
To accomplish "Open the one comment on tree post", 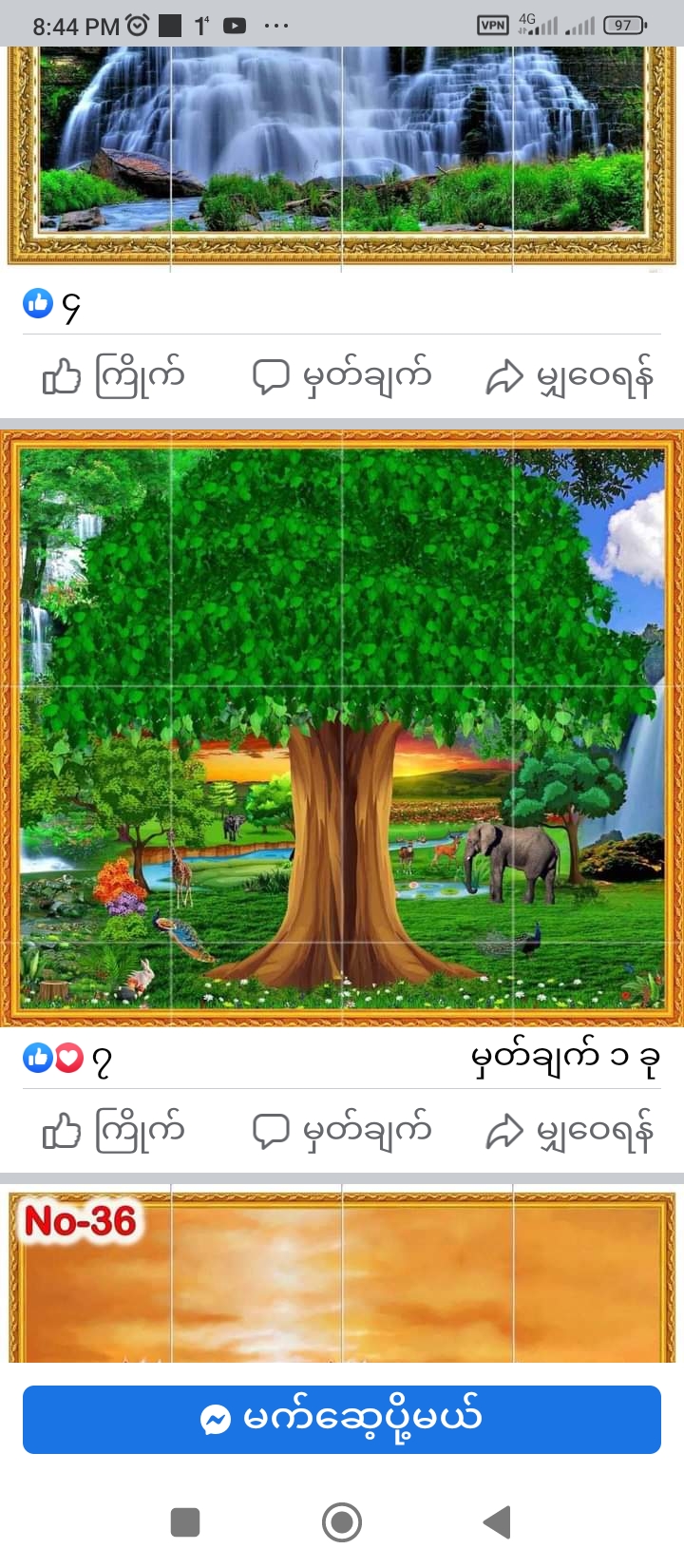I will [x=564, y=1059].
